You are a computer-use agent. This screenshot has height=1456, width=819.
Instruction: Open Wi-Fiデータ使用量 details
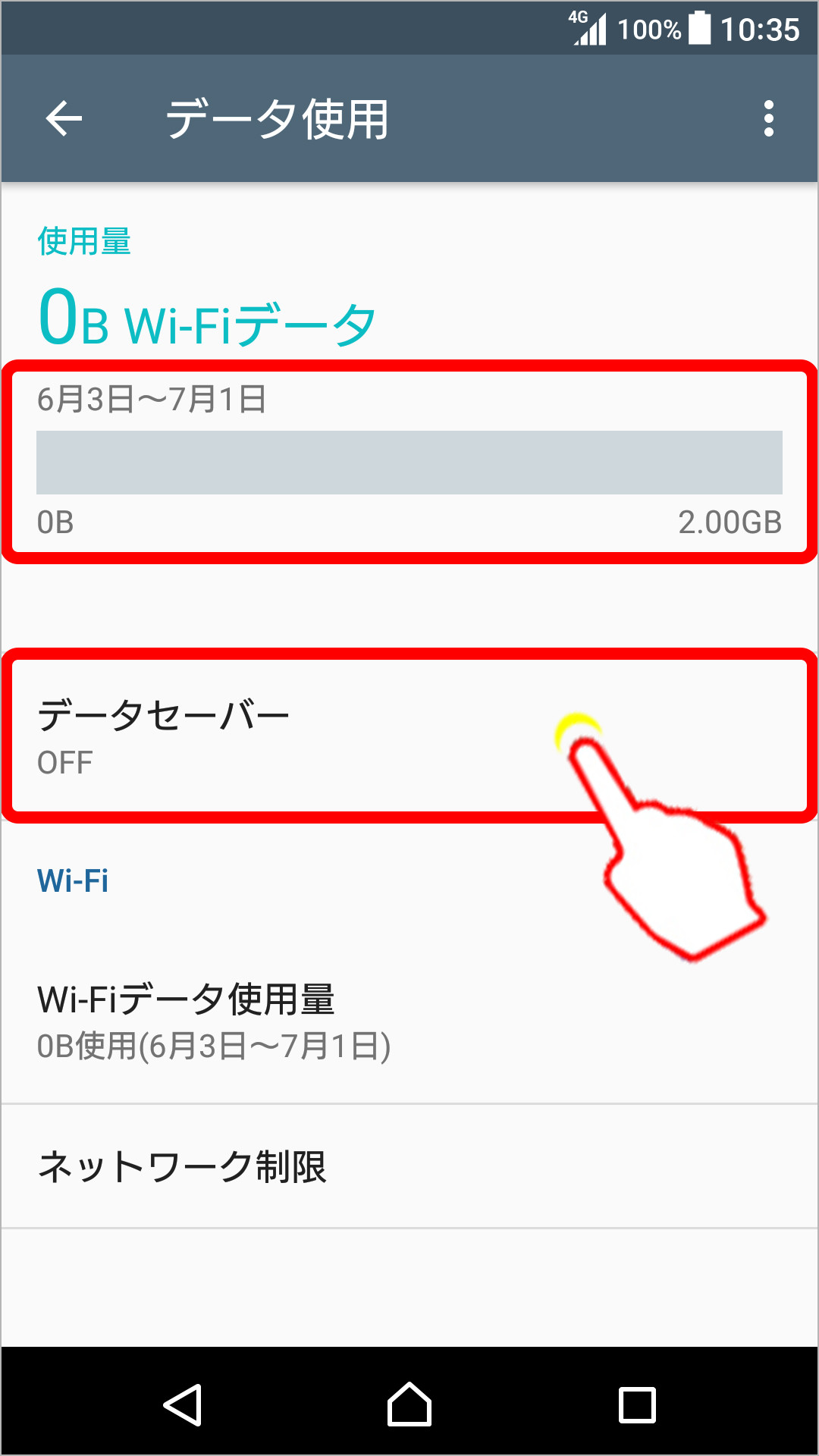303,1021
